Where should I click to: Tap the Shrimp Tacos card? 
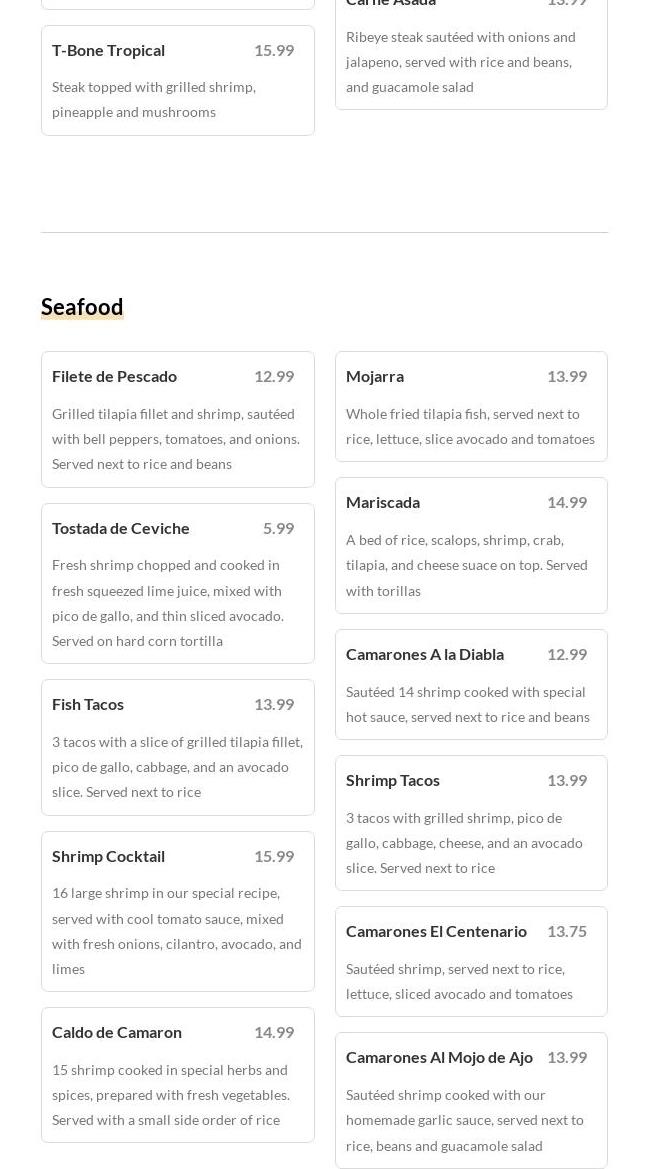pos(471,822)
